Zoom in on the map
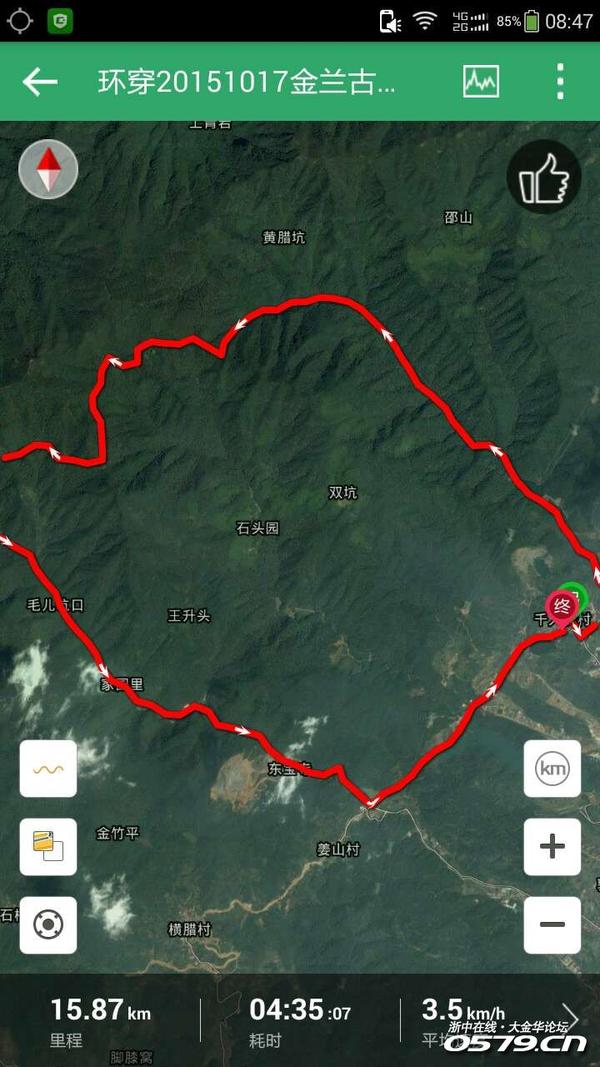600x1067 pixels. pos(552,847)
